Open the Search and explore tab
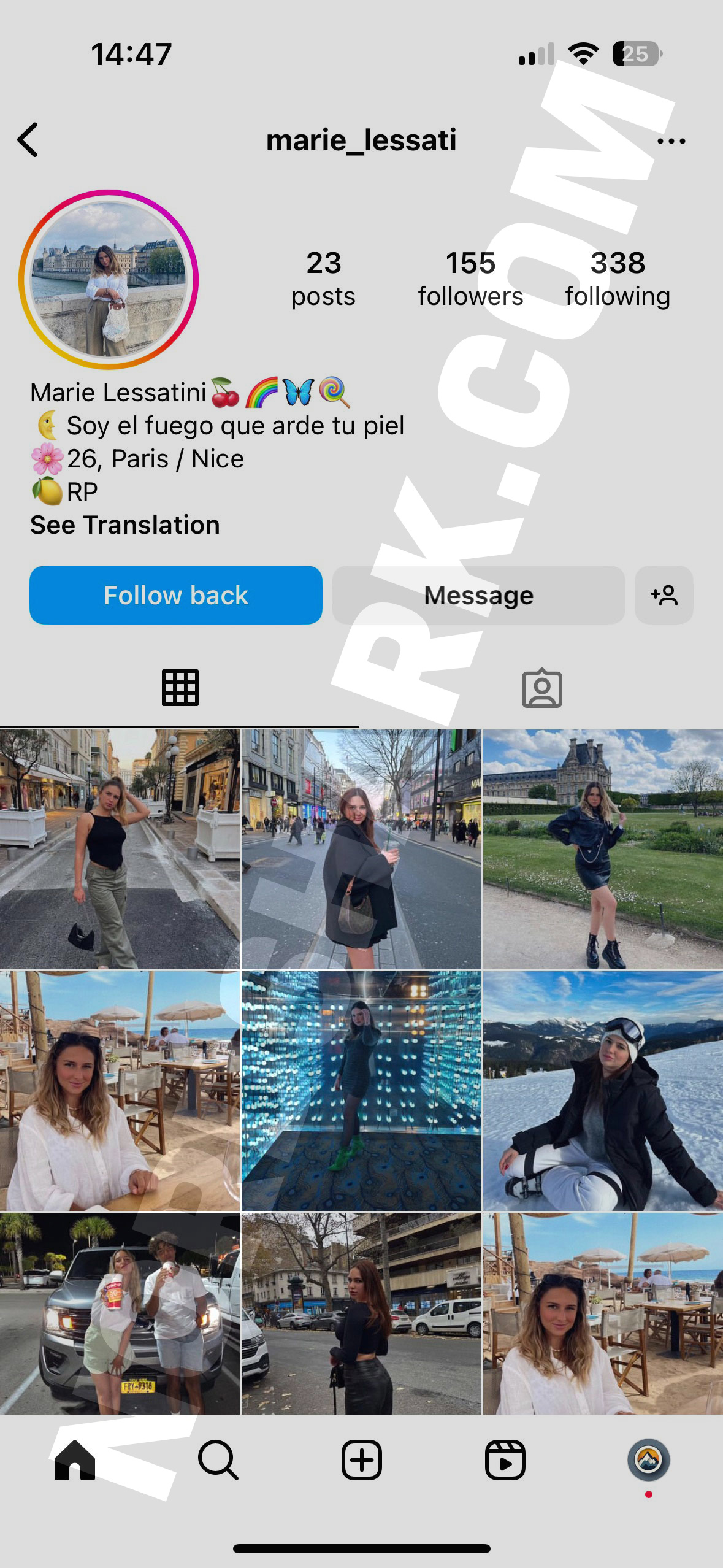 tap(218, 1460)
